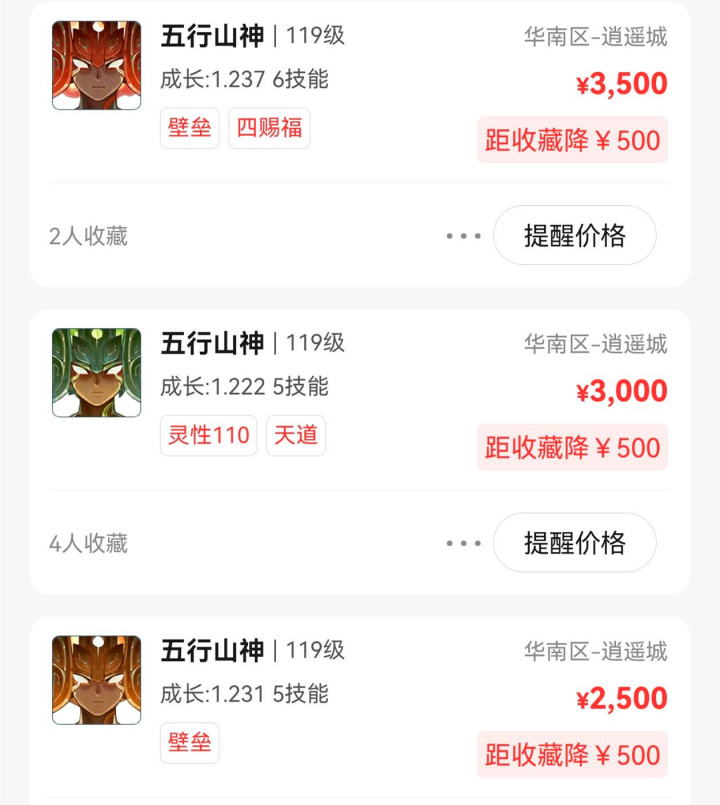Image resolution: width=720 pixels, height=805 pixels.
Task: Open the ¥3,000 五行山神 listing
Action: pyautogui.click(x=360, y=398)
